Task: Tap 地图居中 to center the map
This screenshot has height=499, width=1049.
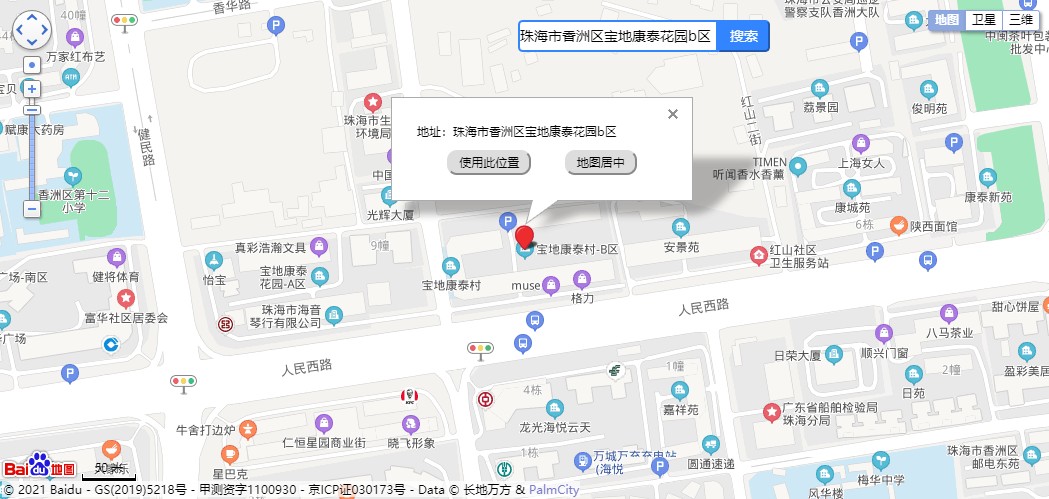Action: pos(600,162)
